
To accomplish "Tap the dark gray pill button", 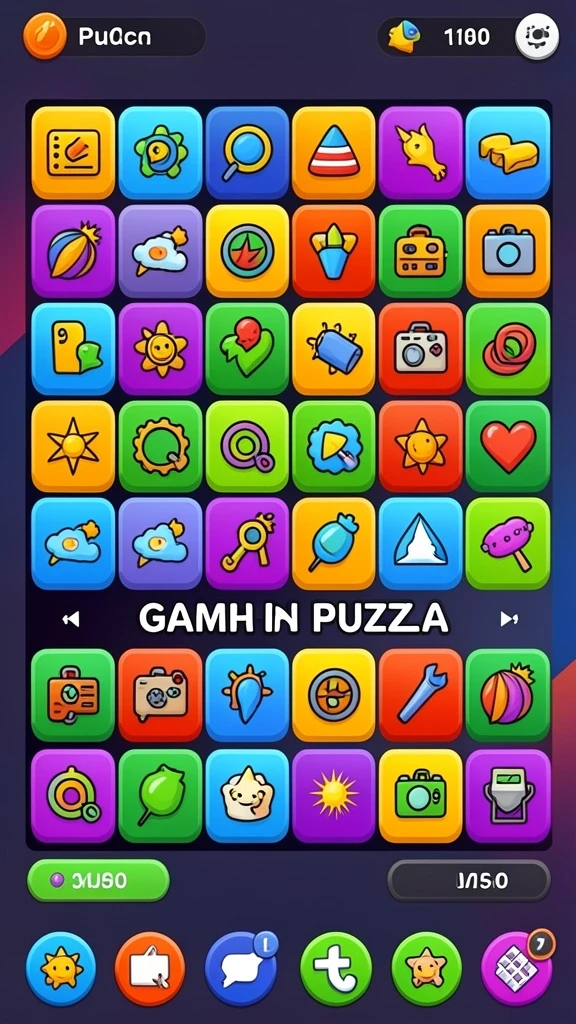I will (x=469, y=880).
